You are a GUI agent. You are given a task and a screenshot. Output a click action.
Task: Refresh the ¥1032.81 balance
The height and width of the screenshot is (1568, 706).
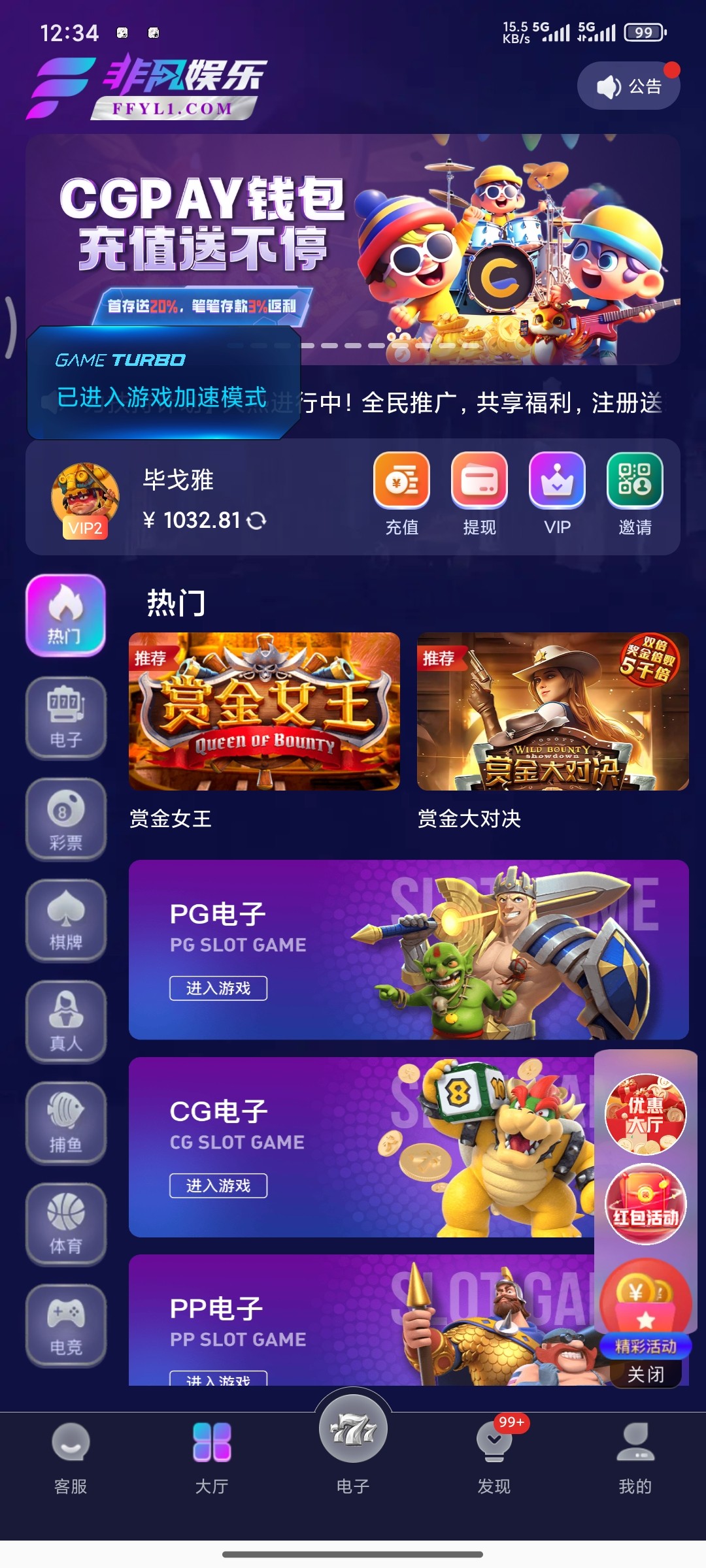coord(257,521)
